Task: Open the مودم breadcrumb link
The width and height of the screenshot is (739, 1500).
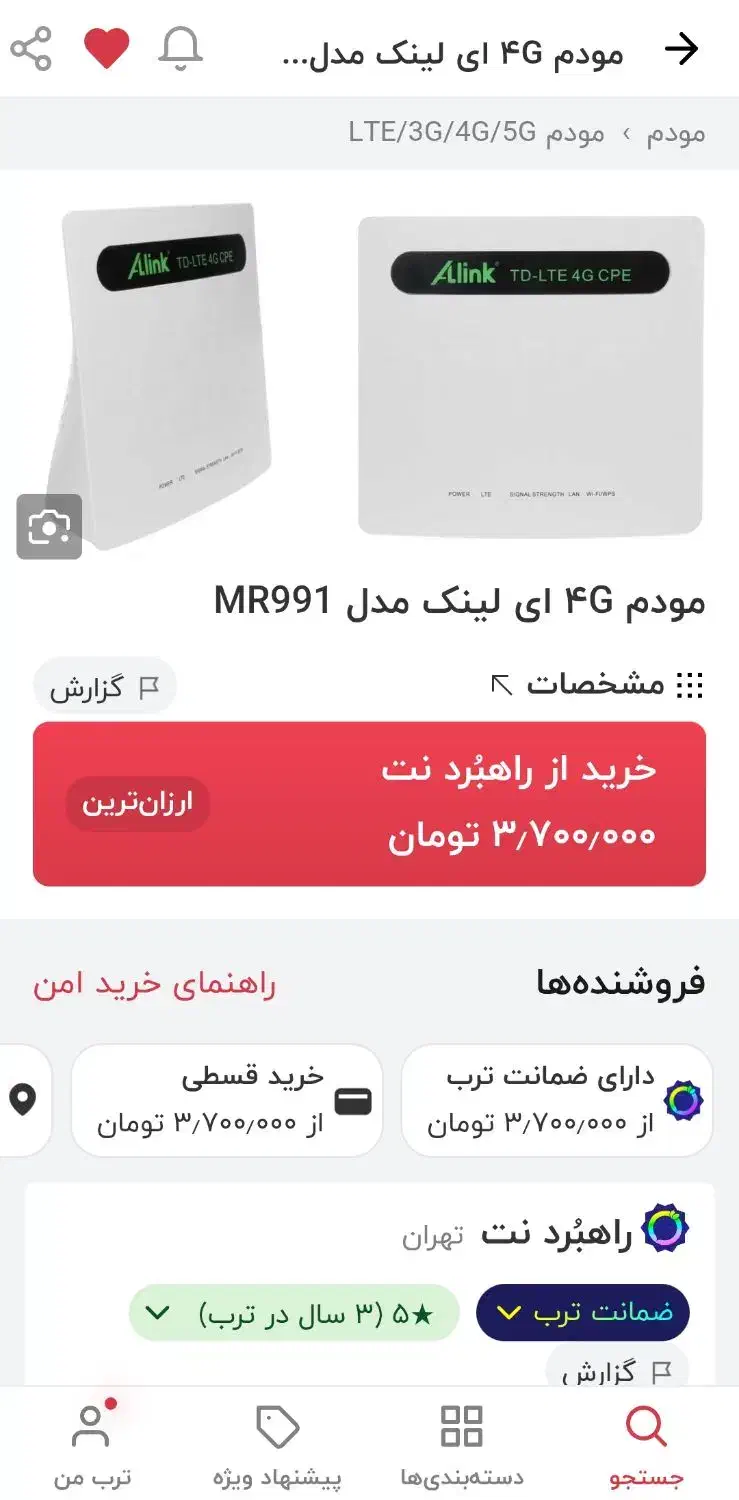Action: [676, 132]
